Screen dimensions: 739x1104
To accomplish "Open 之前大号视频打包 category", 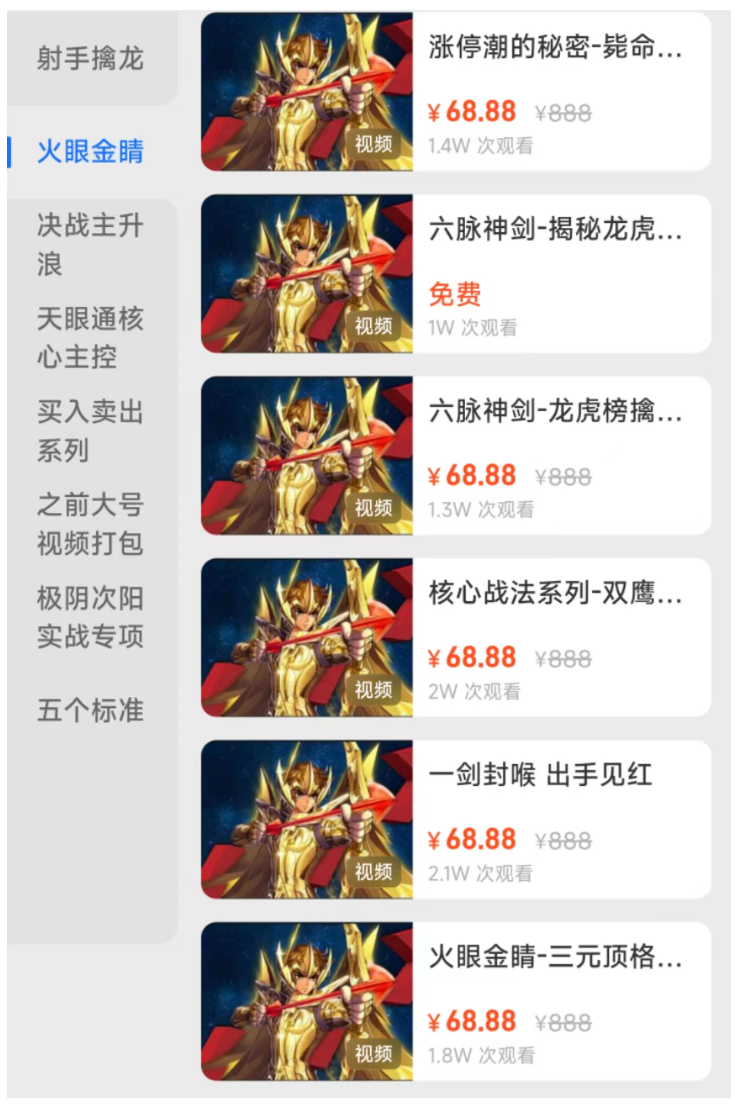I will click(x=90, y=524).
